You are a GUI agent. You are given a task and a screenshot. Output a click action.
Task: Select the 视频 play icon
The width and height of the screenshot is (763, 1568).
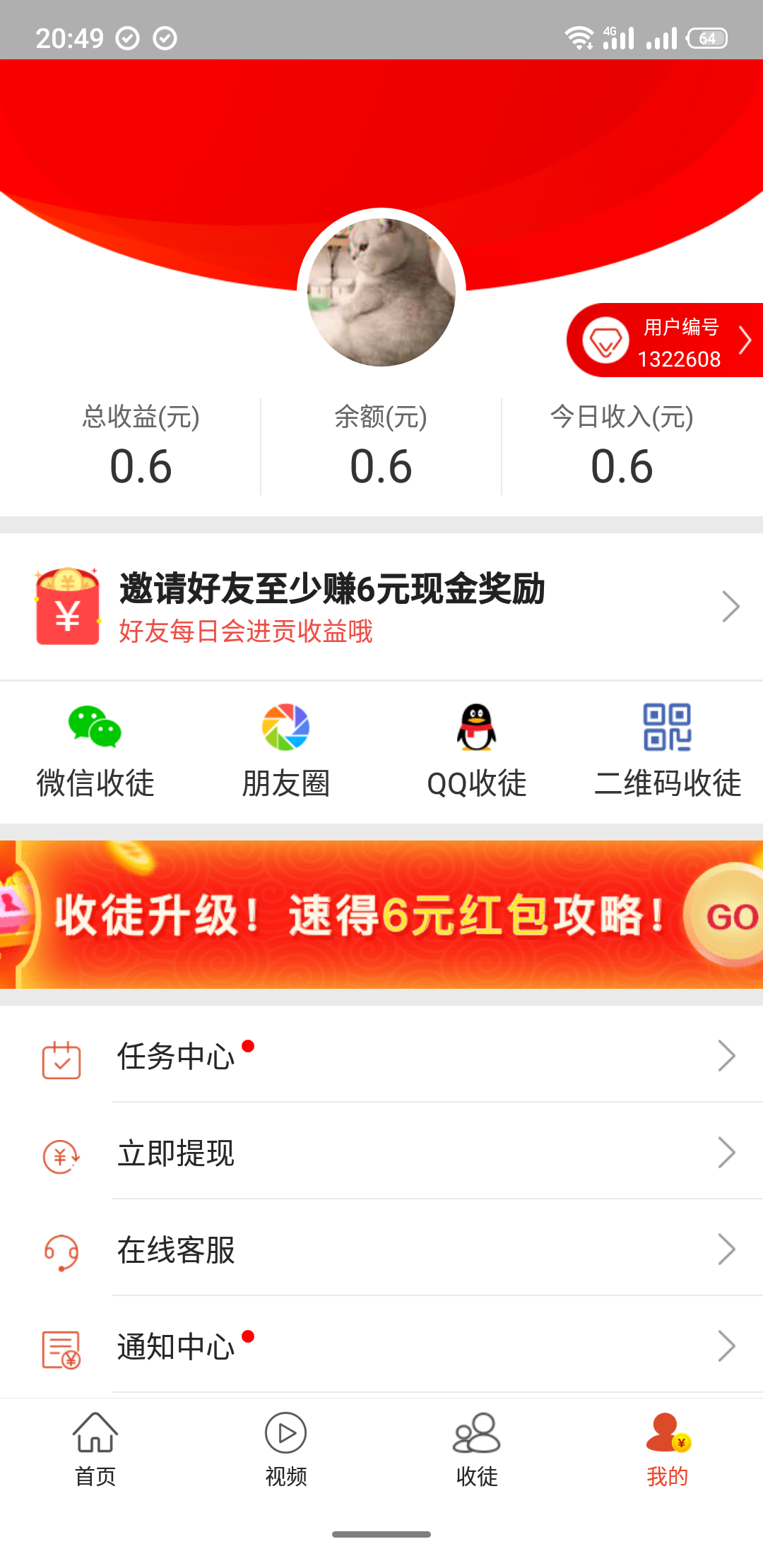coord(285,1435)
